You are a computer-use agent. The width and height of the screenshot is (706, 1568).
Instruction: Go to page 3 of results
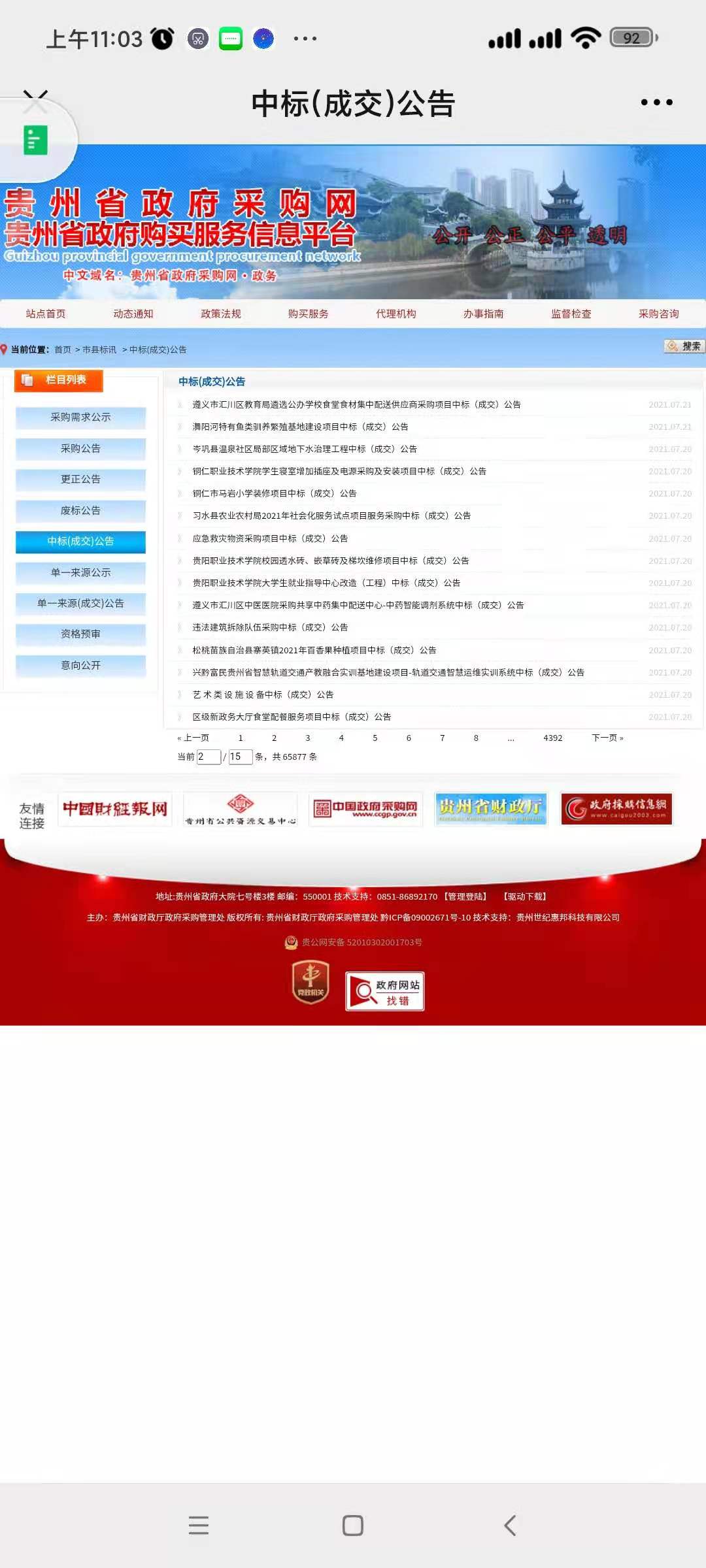308,738
